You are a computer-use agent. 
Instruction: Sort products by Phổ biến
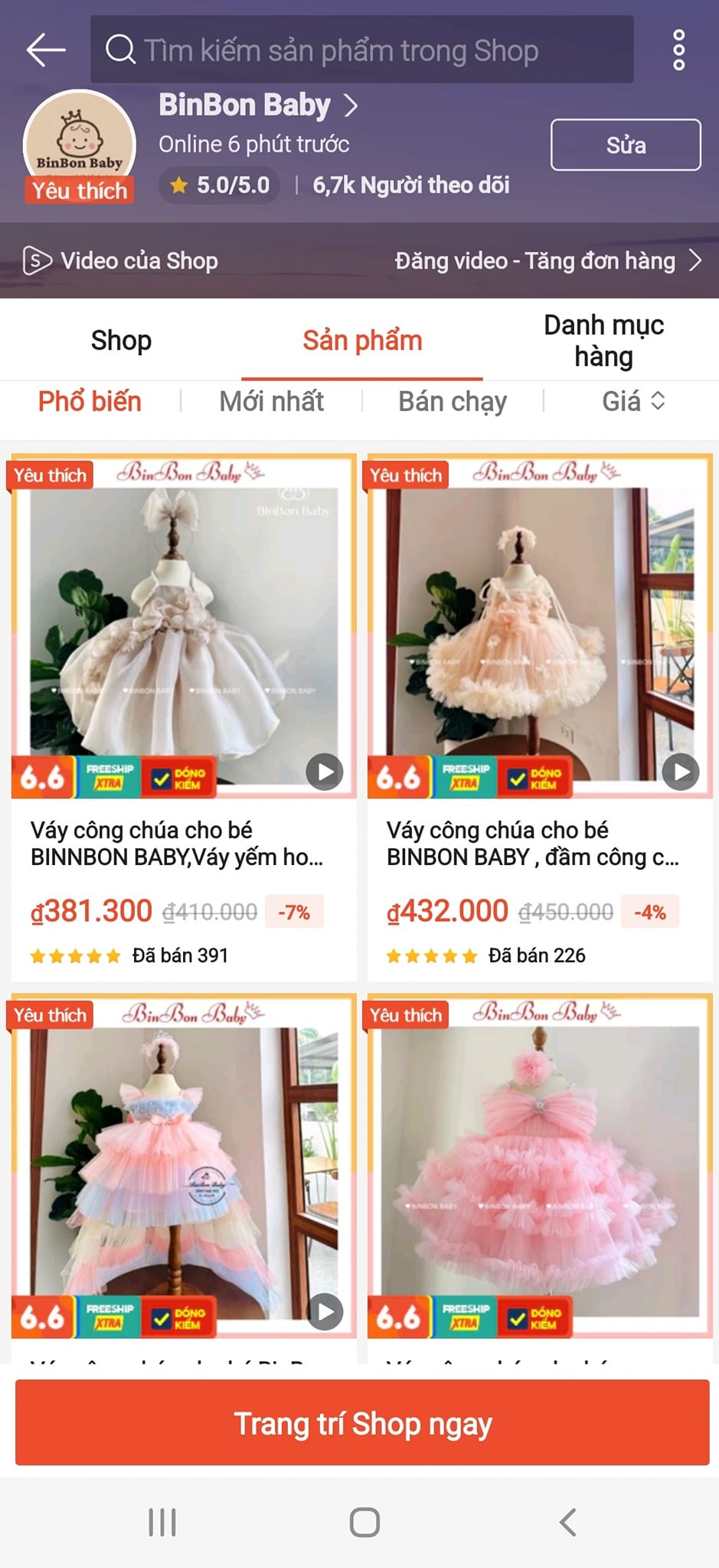coord(90,401)
